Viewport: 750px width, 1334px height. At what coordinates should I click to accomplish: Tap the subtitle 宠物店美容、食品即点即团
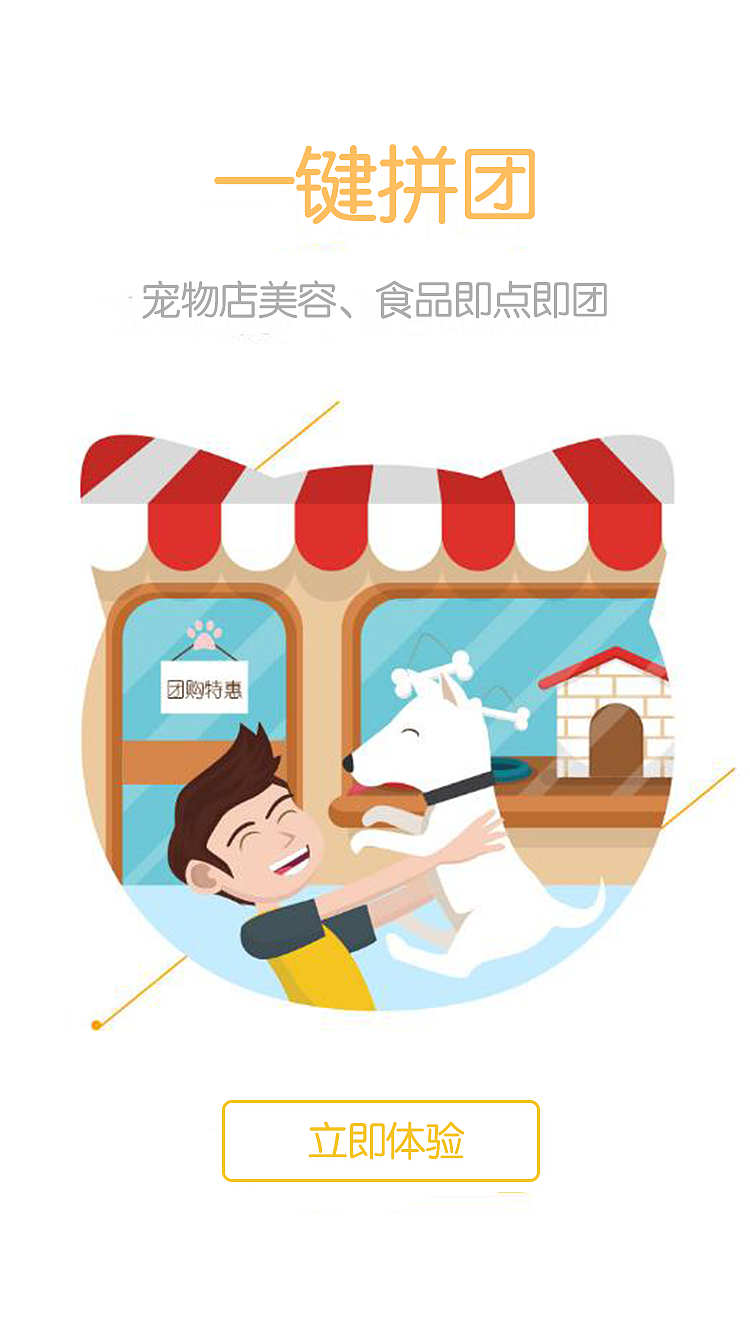click(x=375, y=298)
